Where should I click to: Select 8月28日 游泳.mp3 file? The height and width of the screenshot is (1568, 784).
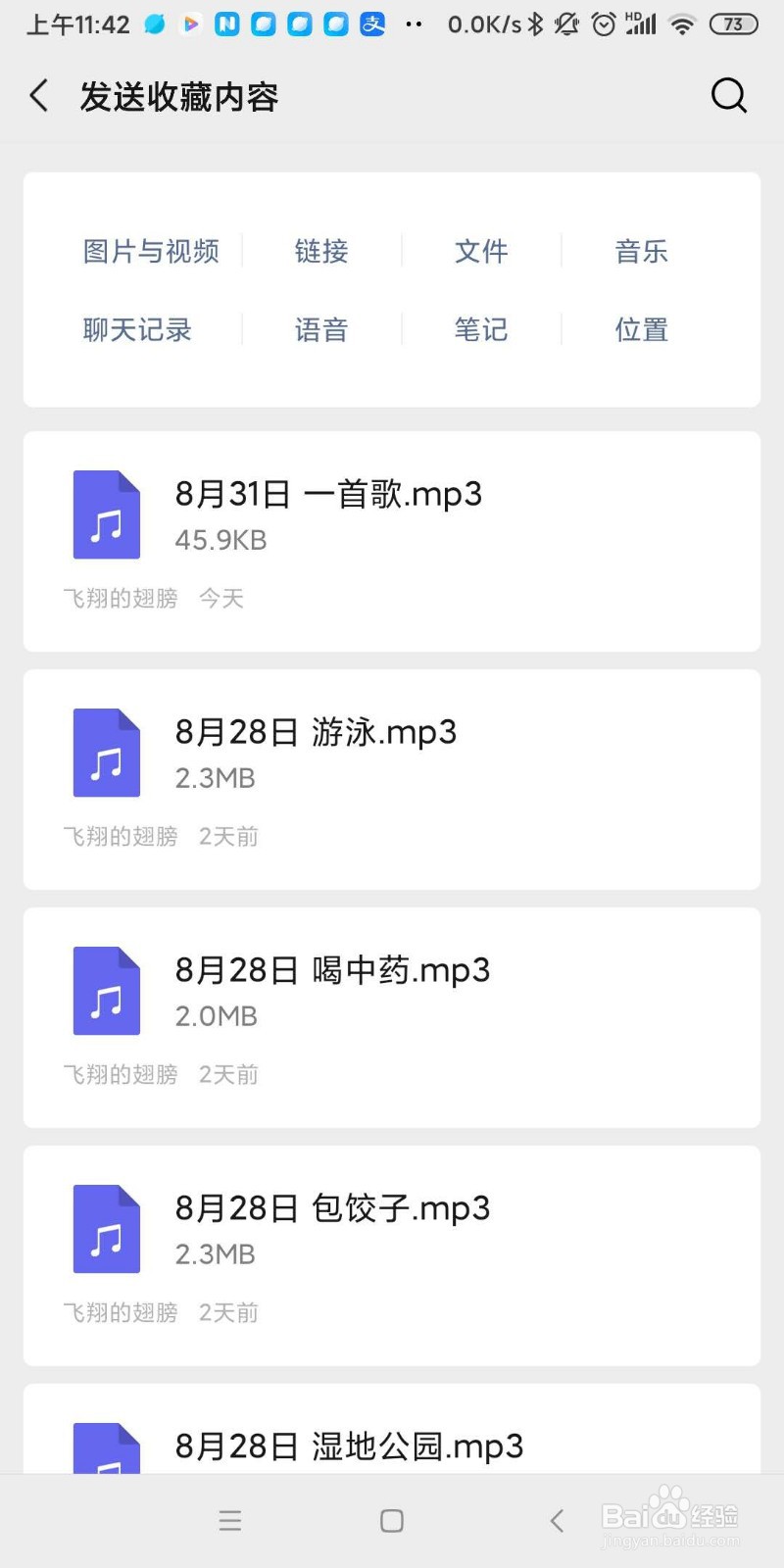392,779
